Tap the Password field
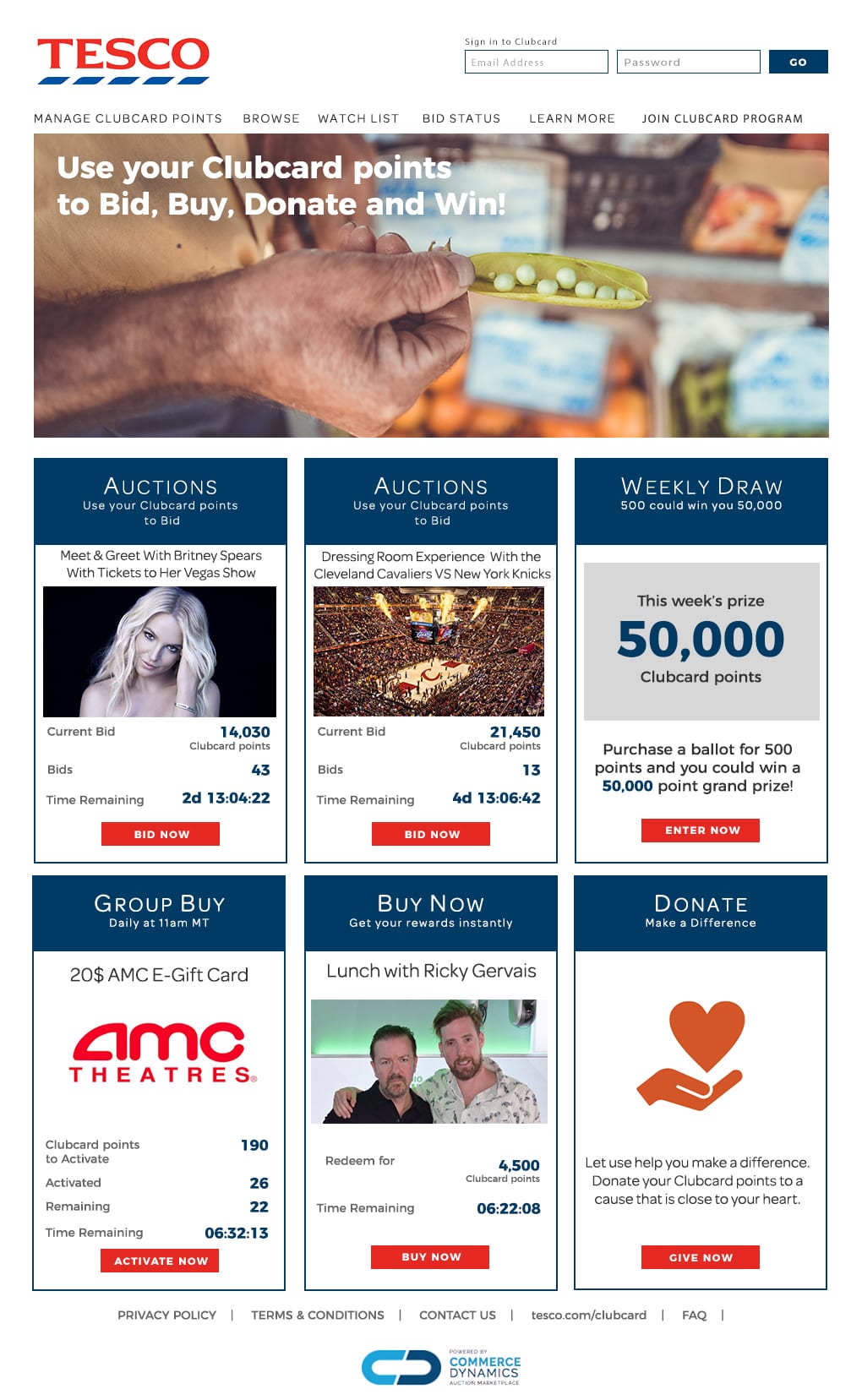 point(688,62)
